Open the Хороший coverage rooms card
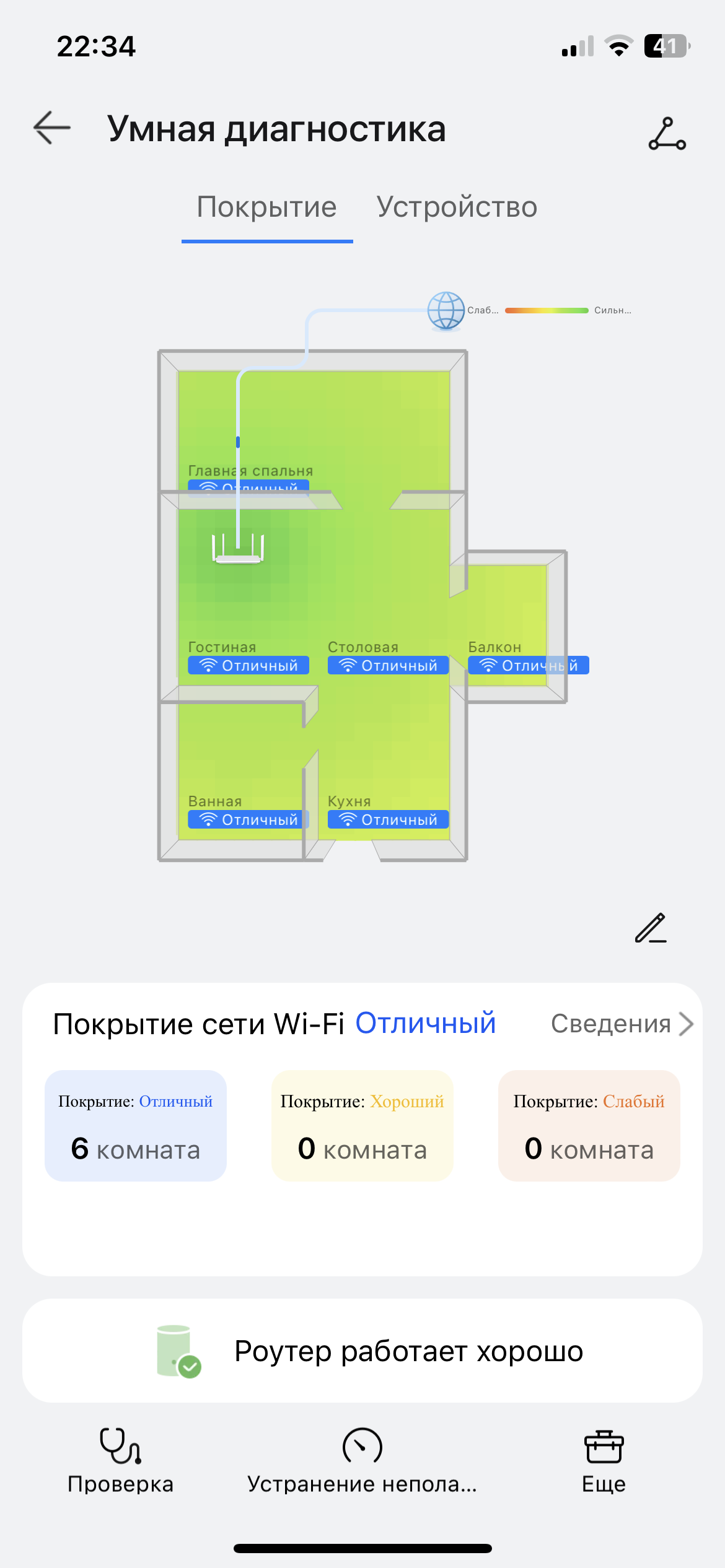The height and width of the screenshot is (1568, 725). point(362,1125)
